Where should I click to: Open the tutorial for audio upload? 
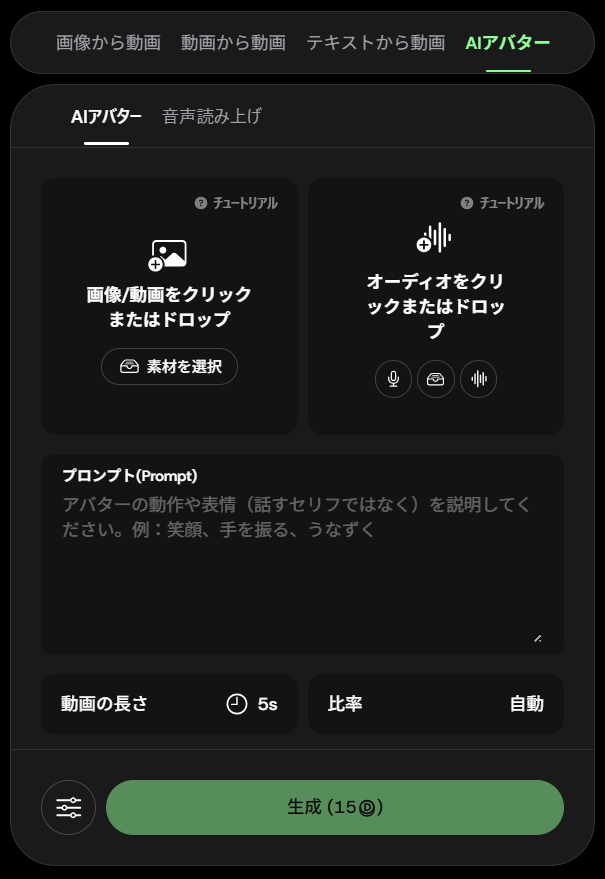(x=503, y=203)
